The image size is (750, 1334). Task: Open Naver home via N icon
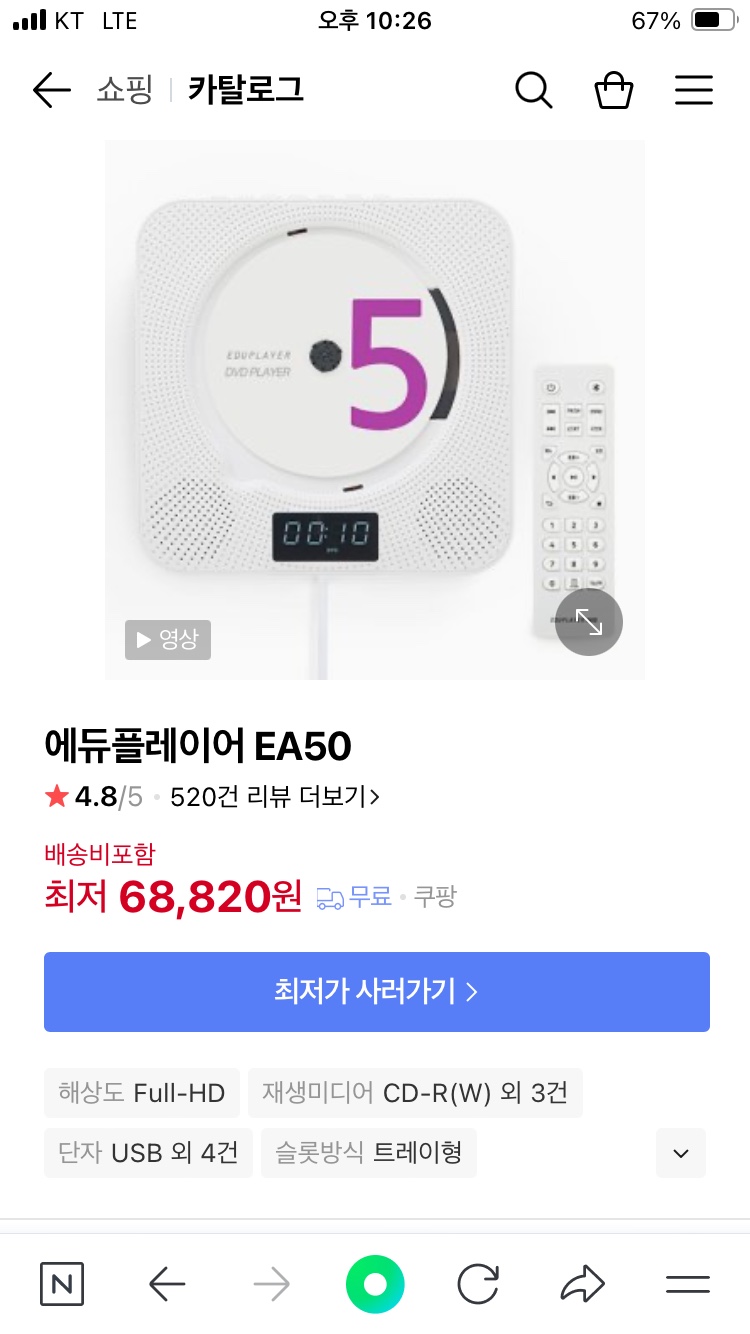coord(62,1284)
